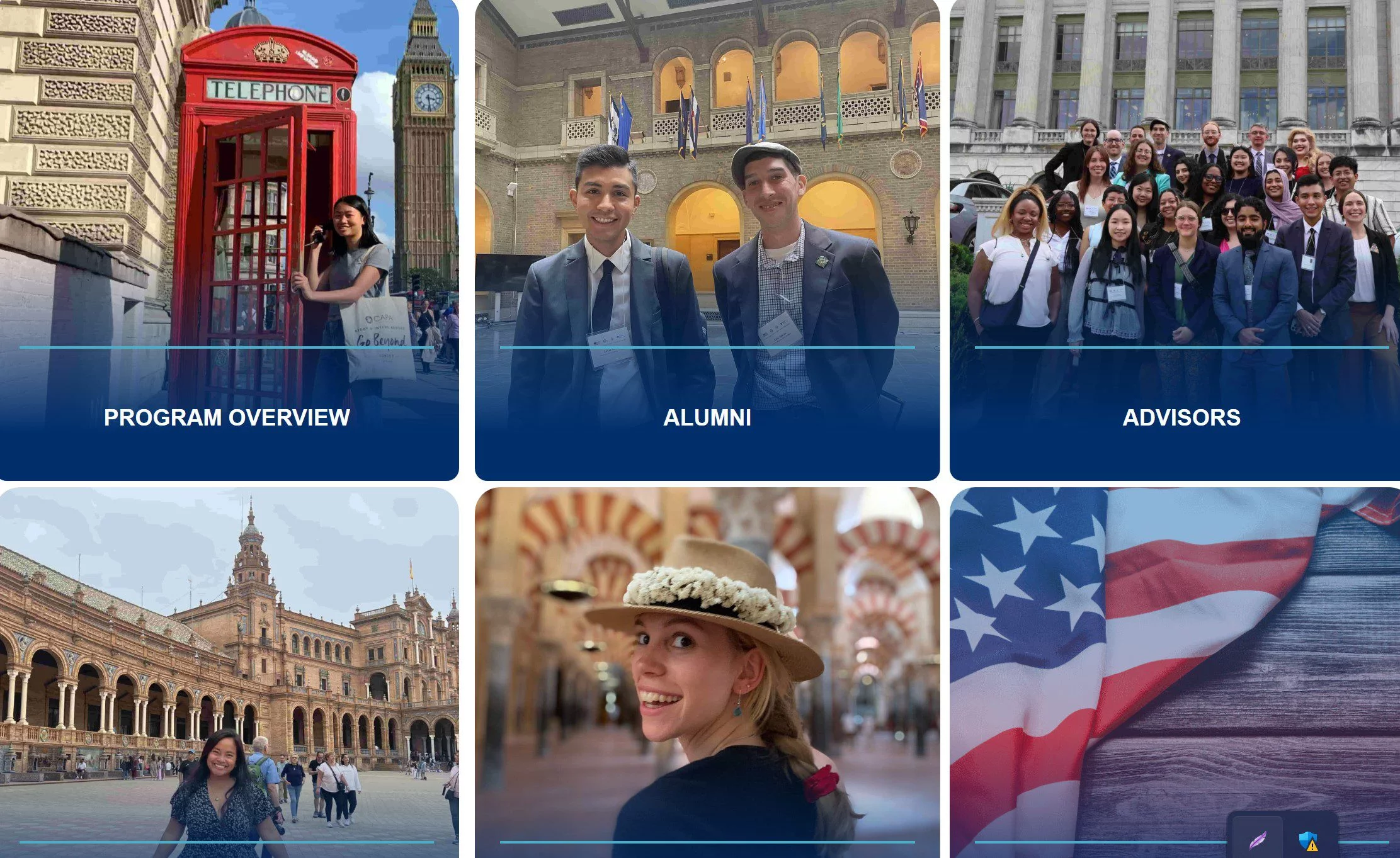
Task: Tap the purple feather icon
Action: pyautogui.click(x=1258, y=840)
